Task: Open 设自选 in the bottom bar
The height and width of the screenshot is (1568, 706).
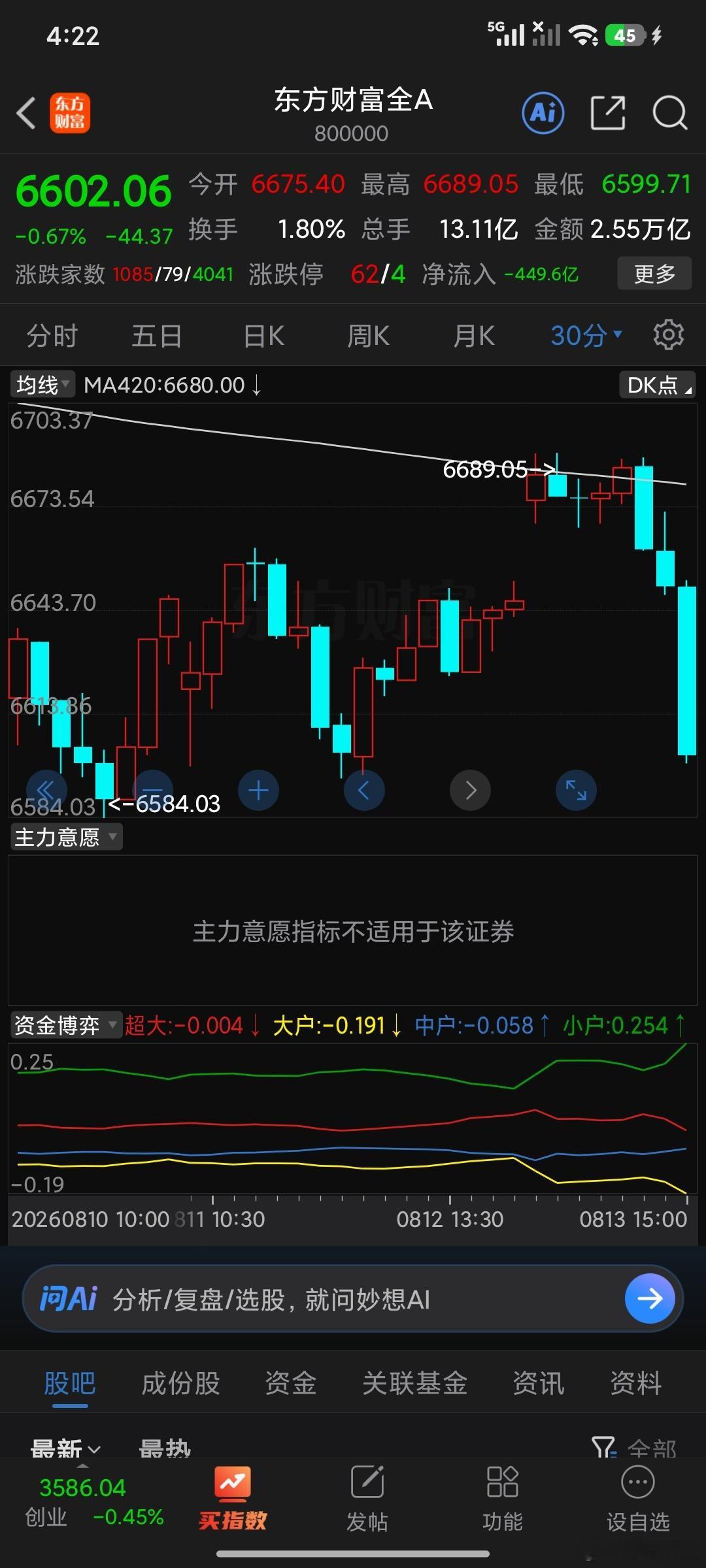Action: click(638, 1497)
